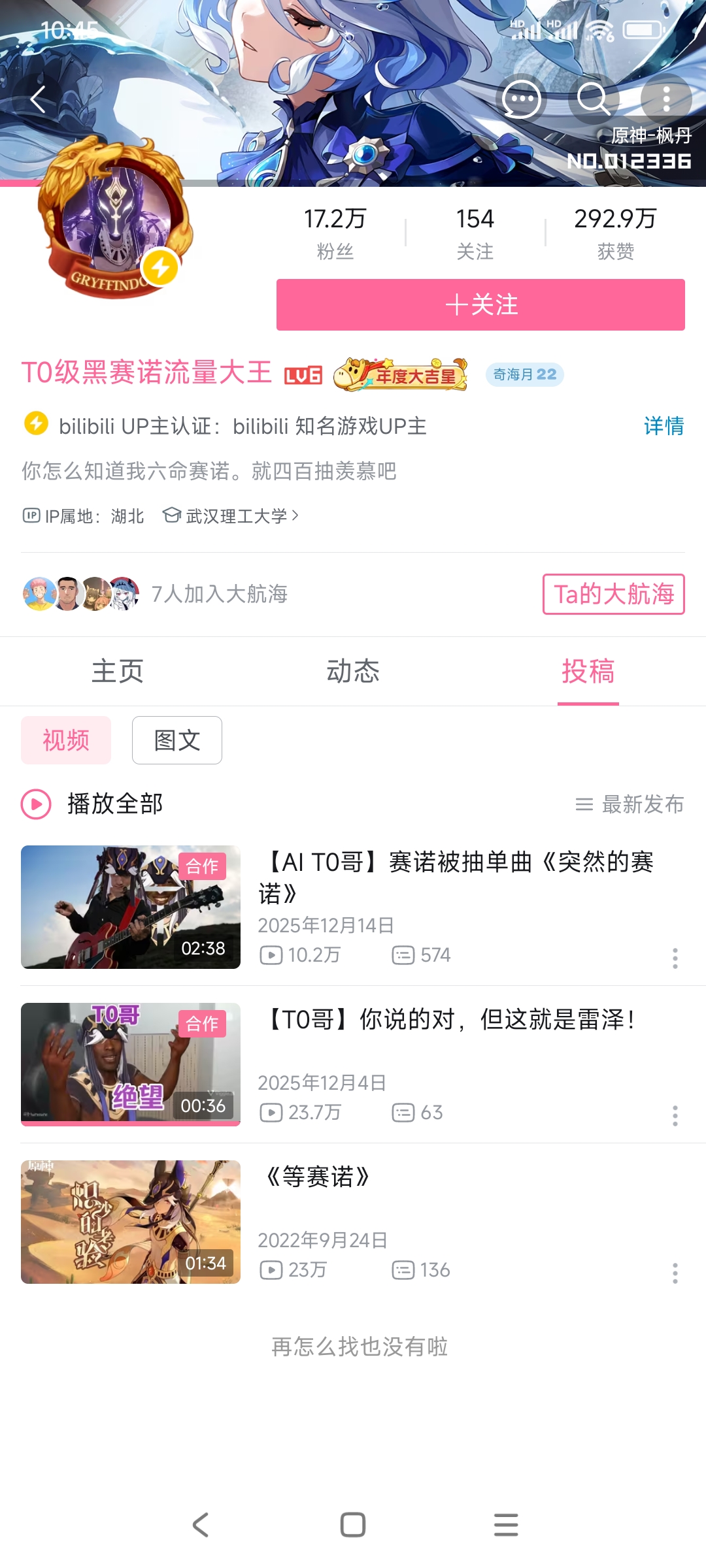Open the 详情 certification details link
706x1568 pixels.
[x=664, y=426]
